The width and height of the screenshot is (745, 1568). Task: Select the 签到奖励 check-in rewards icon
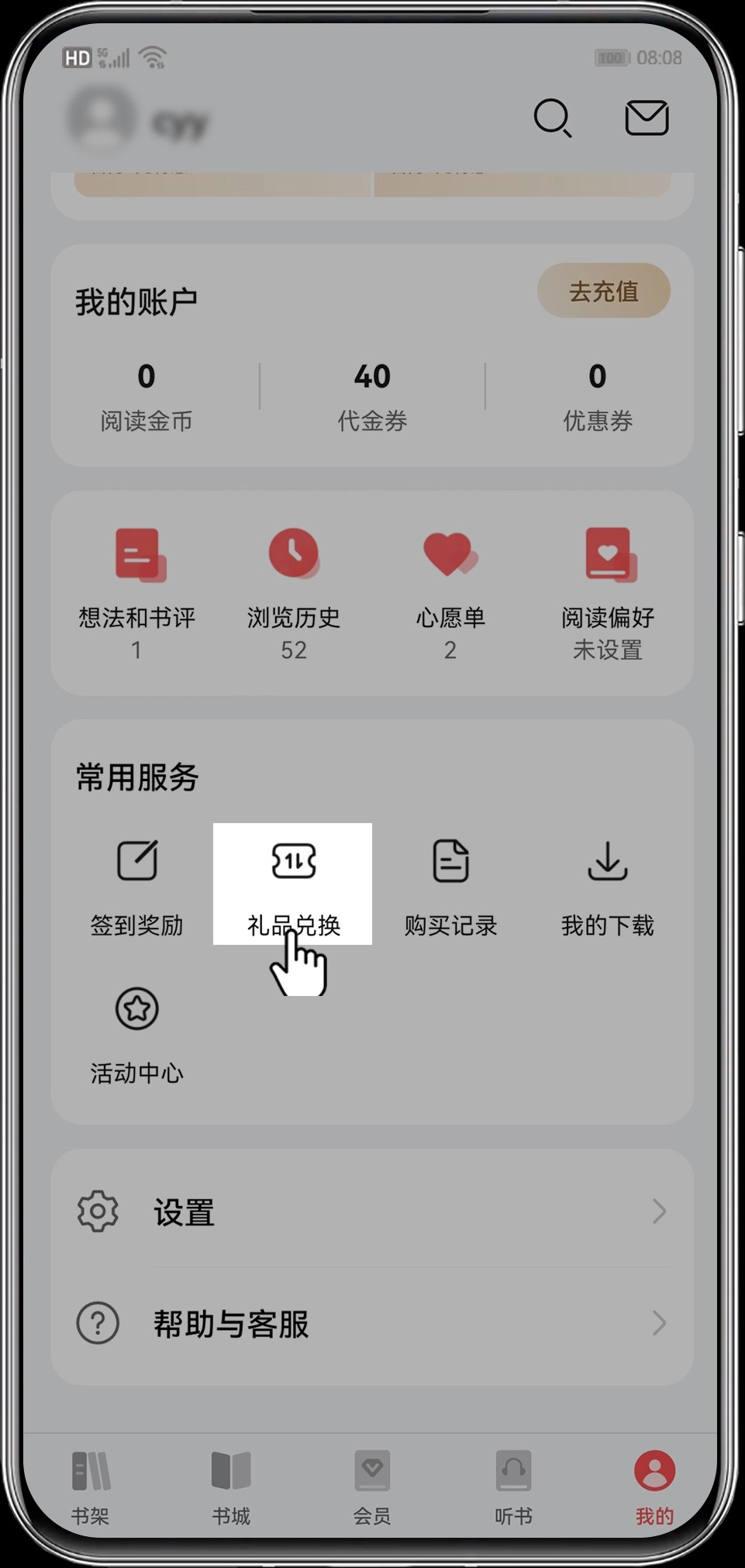[136, 862]
